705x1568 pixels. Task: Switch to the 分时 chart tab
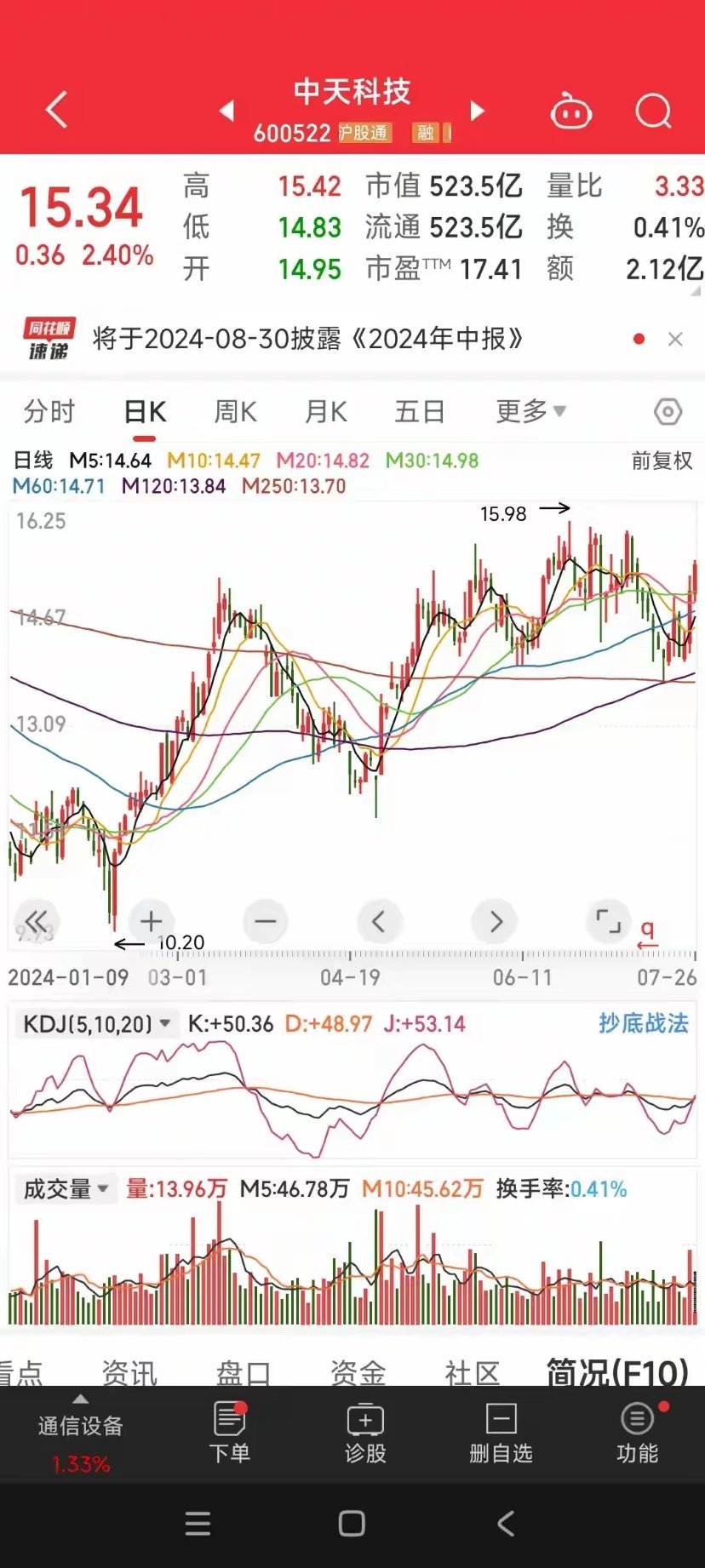[49, 411]
